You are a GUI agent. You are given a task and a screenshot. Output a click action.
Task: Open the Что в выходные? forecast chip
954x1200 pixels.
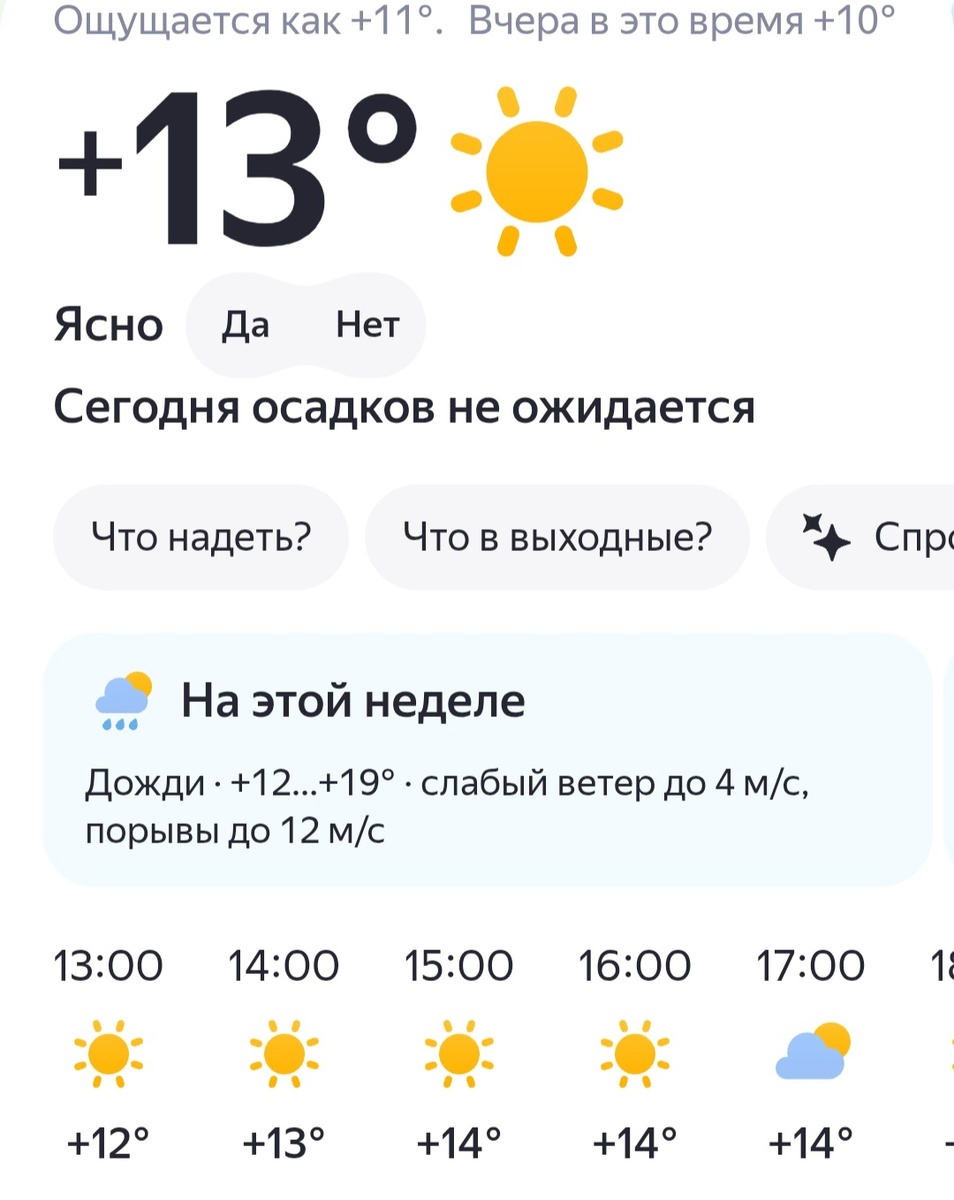click(x=557, y=536)
